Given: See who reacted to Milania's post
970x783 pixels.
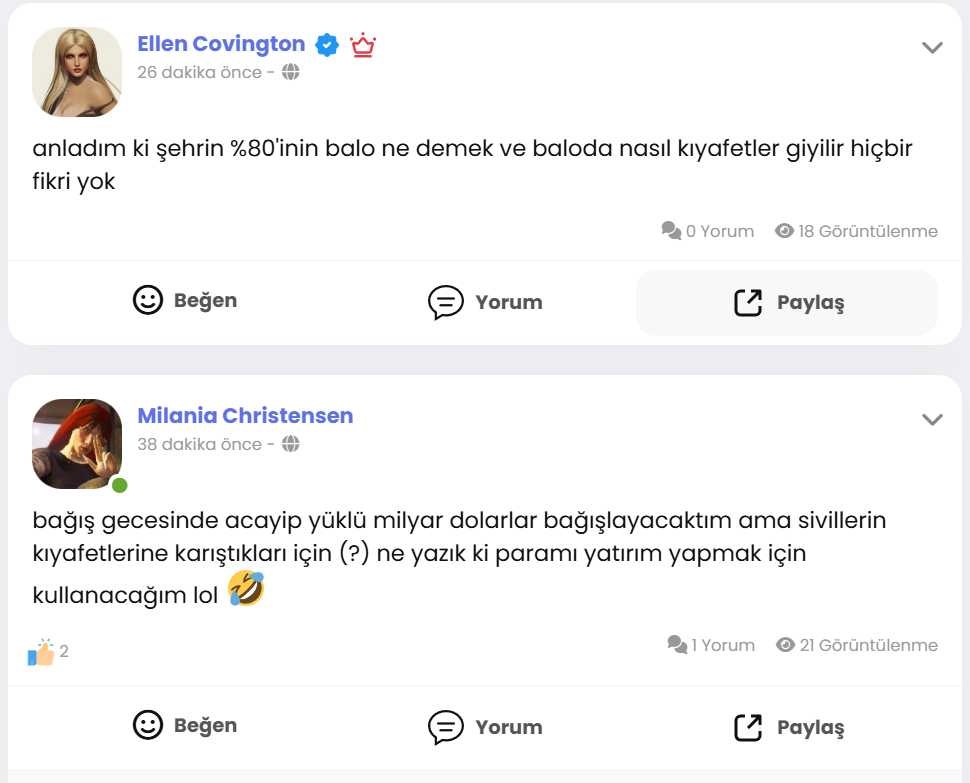Looking at the screenshot, I should point(47,652).
